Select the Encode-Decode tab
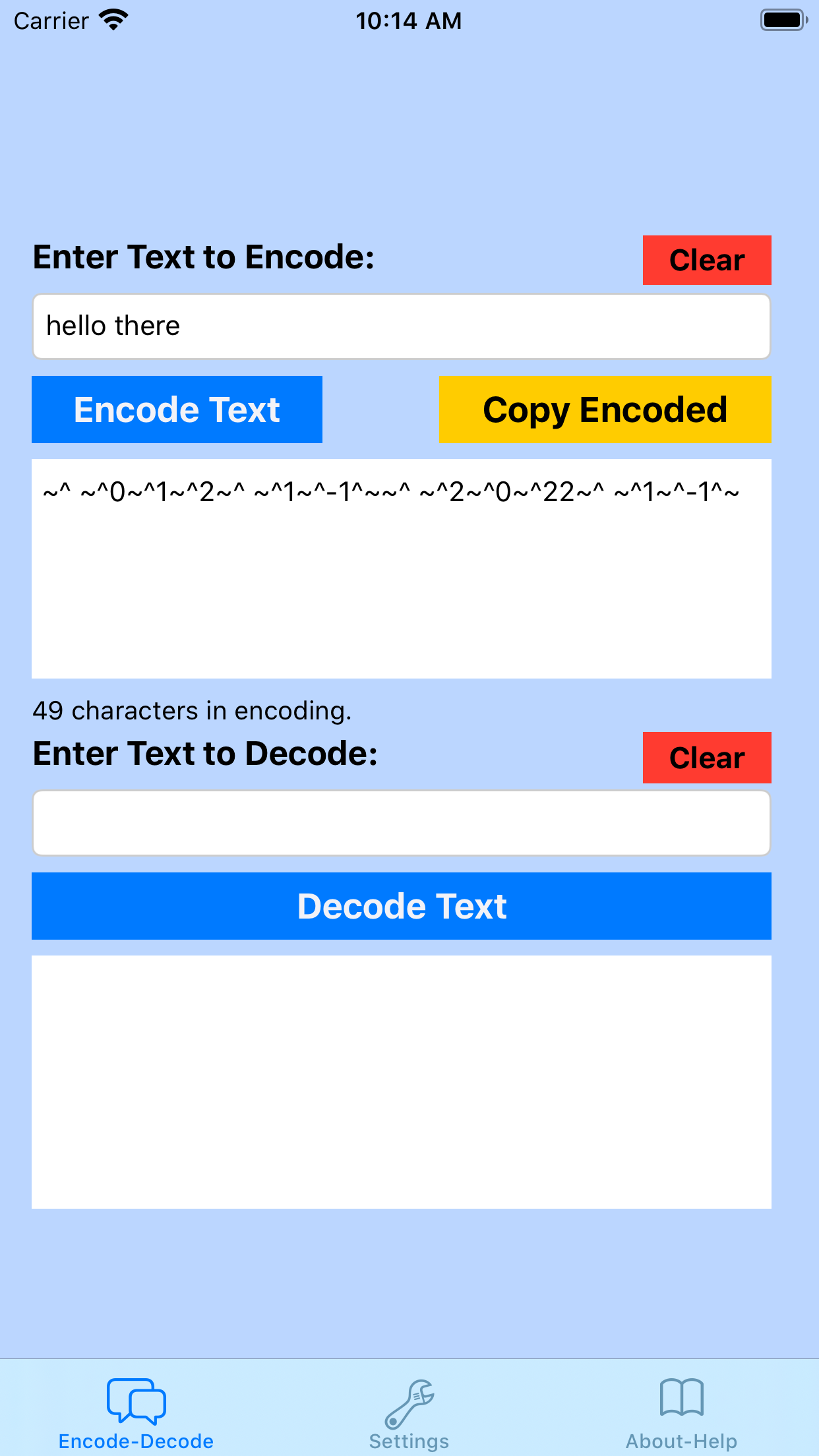Image resolution: width=819 pixels, height=1456 pixels. coord(136,1414)
